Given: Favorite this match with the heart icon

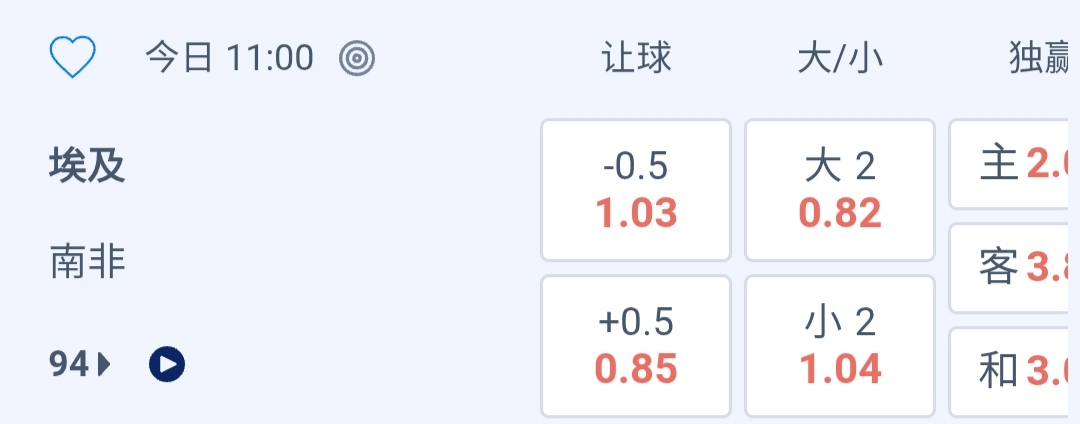Looking at the screenshot, I should (73, 58).
